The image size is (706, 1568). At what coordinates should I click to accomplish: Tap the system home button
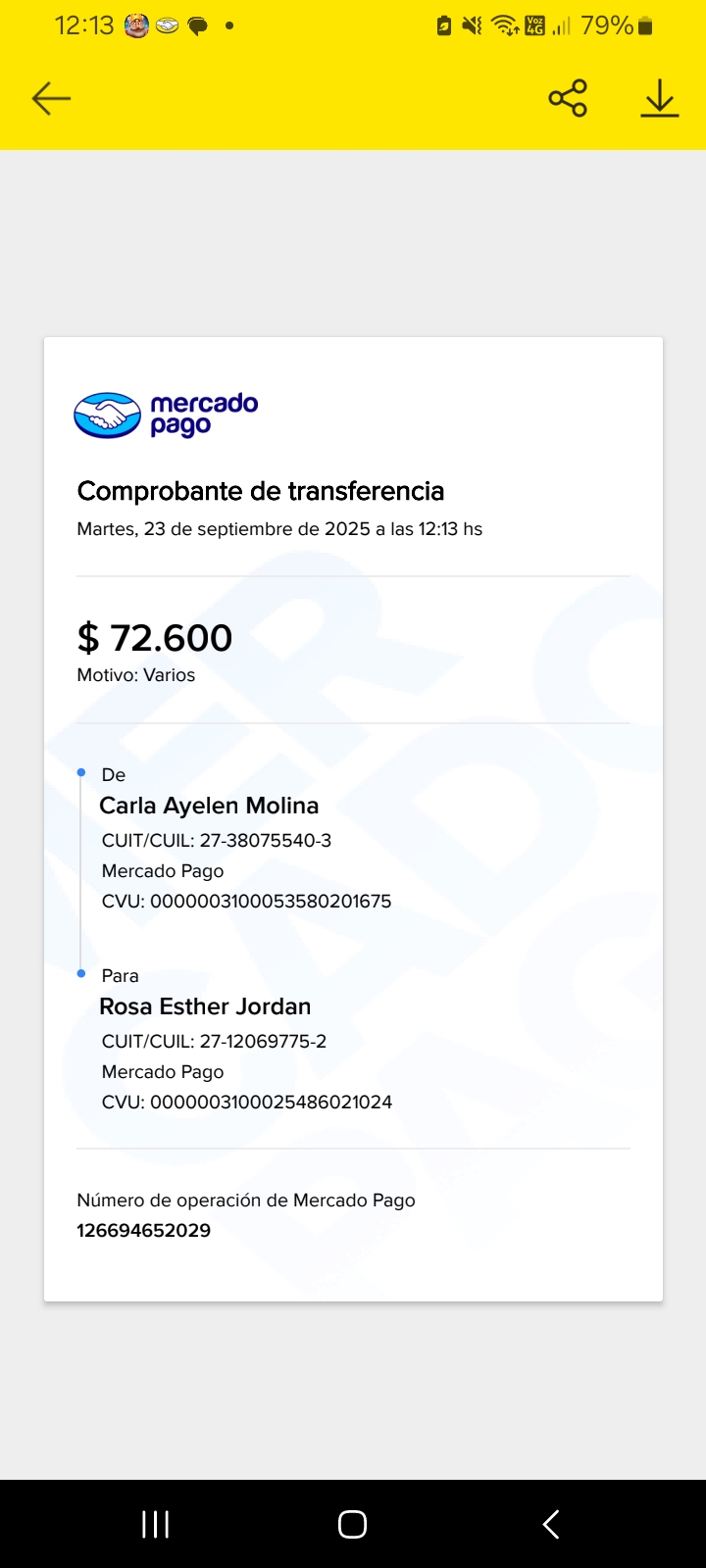(352, 1524)
